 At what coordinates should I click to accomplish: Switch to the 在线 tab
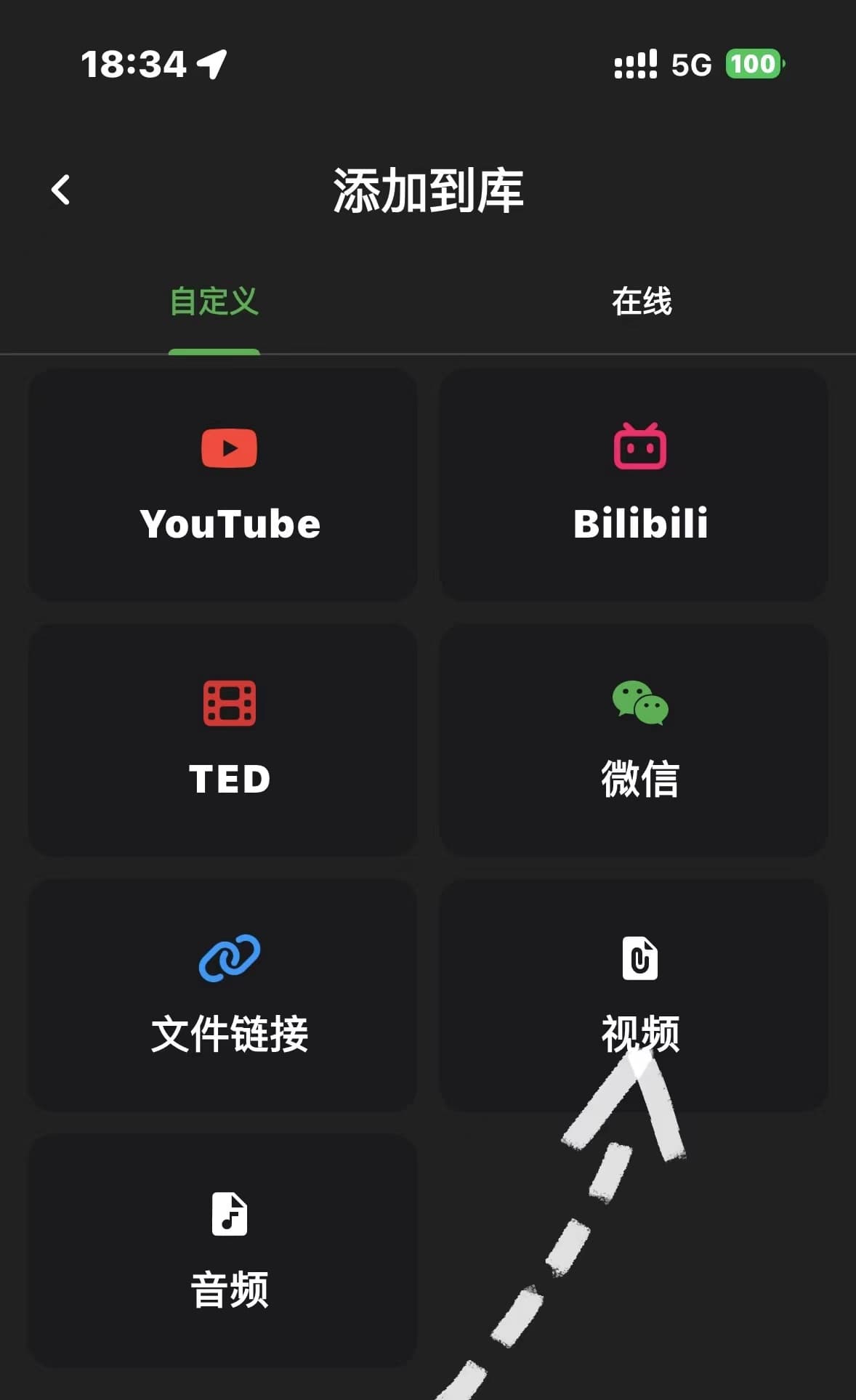[x=642, y=302]
